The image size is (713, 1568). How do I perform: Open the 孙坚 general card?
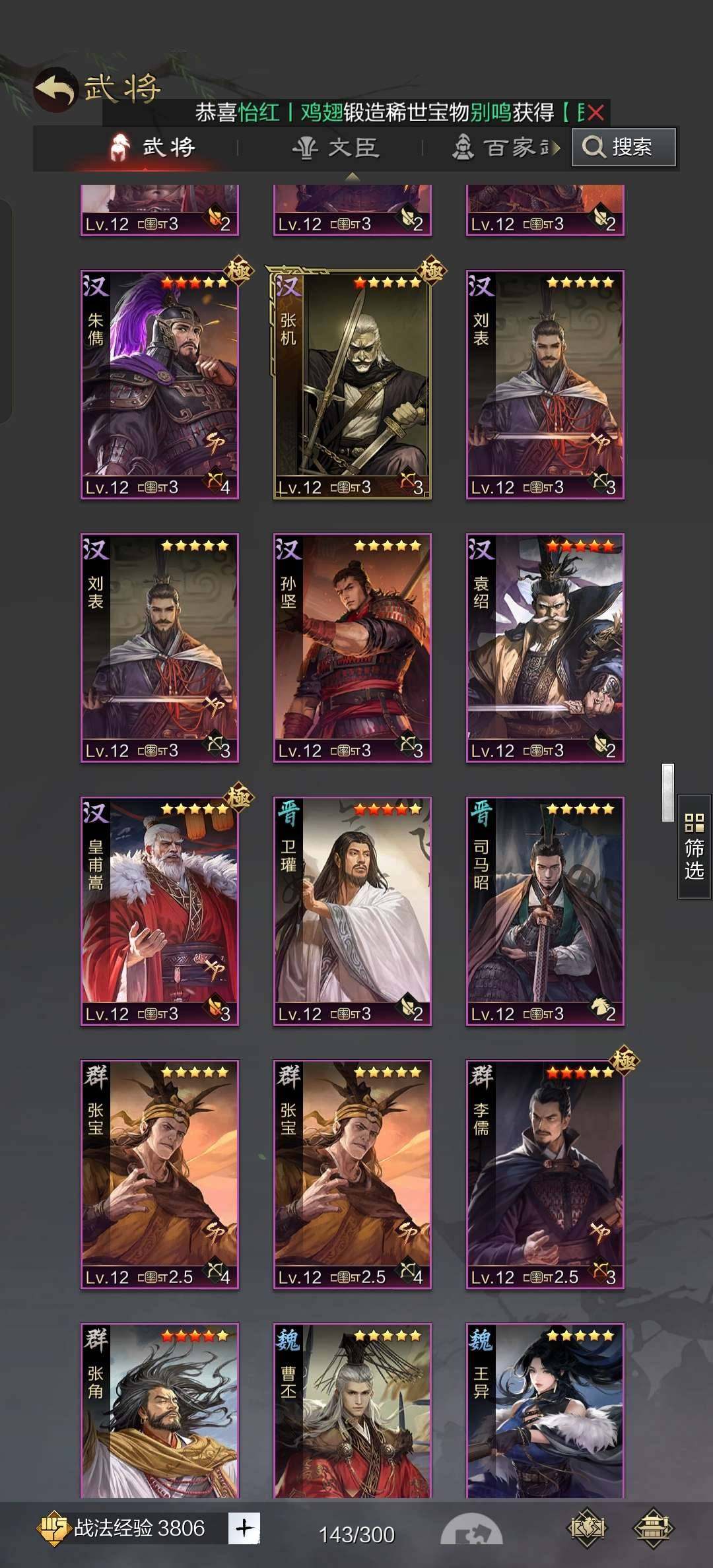(x=352, y=647)
